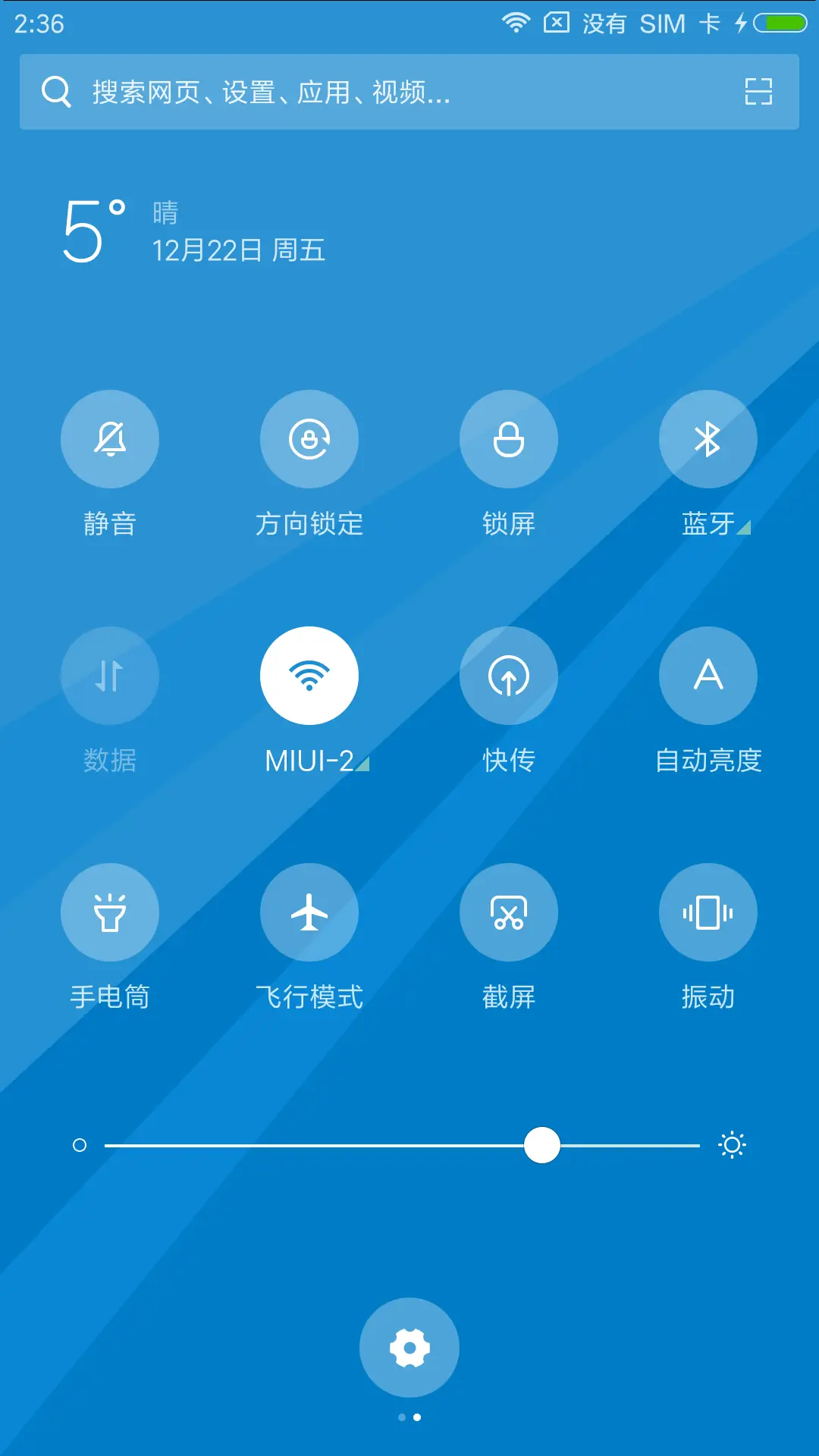Expand the MIUI-2 Wi-Fi details
Viewport: 819px width, 1456px height.
(362, 764)
